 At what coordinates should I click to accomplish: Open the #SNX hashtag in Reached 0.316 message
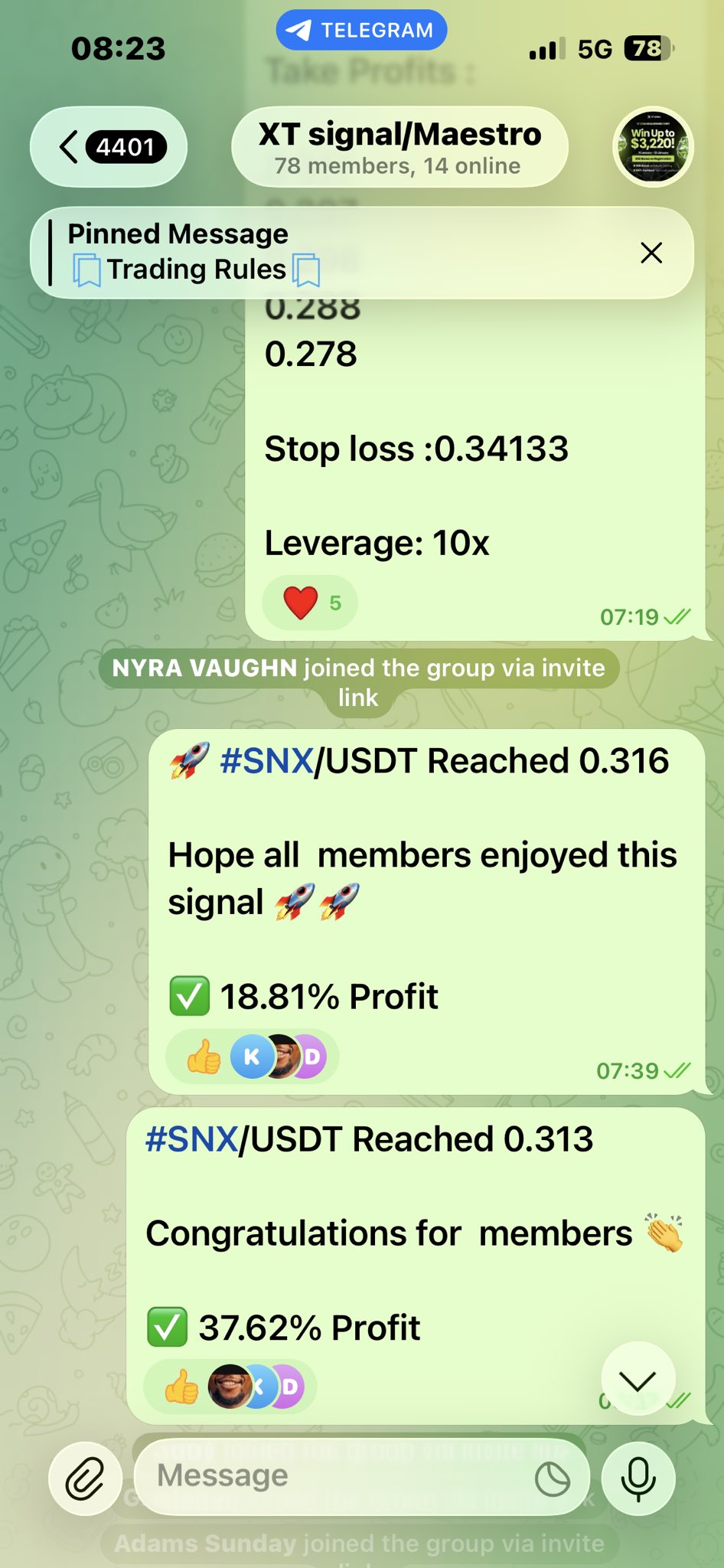(x=266, y=761)
